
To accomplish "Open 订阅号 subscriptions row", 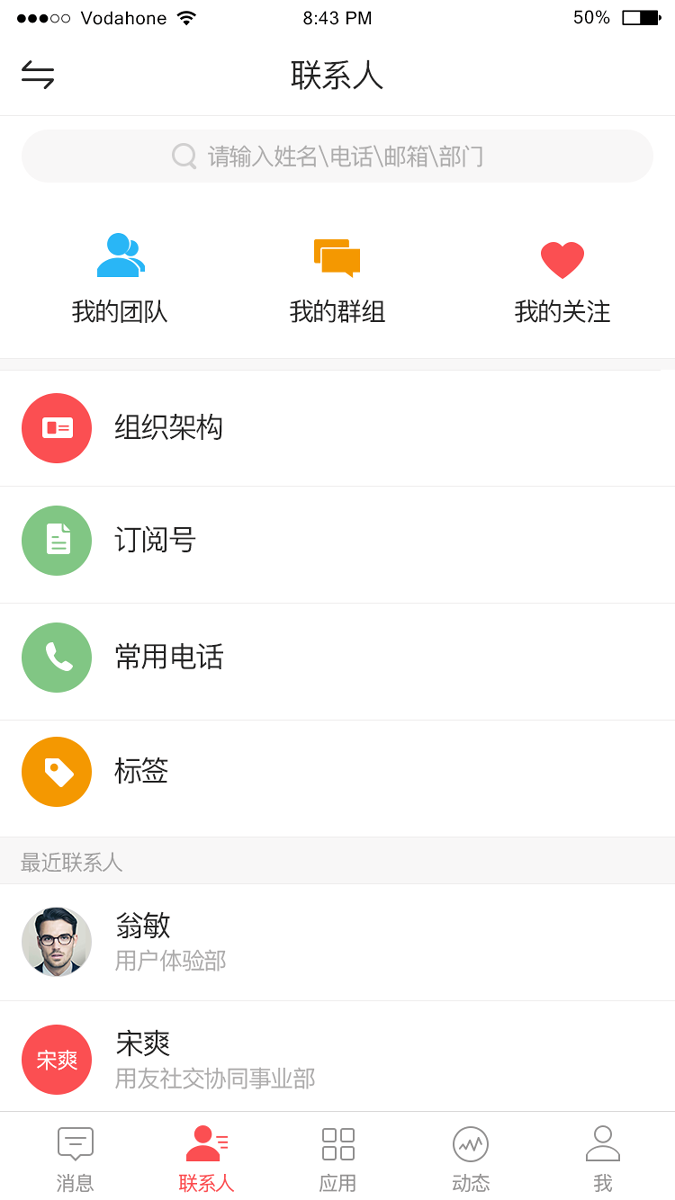I will point(337,541).
